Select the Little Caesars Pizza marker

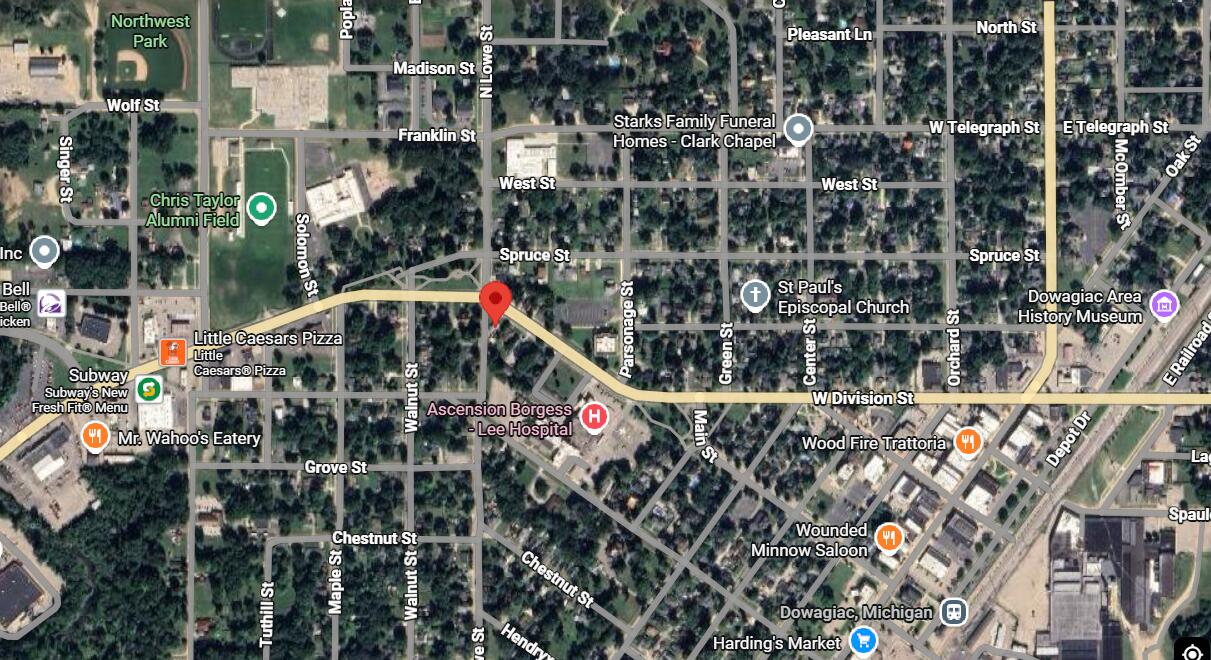(x=173, y=351)
